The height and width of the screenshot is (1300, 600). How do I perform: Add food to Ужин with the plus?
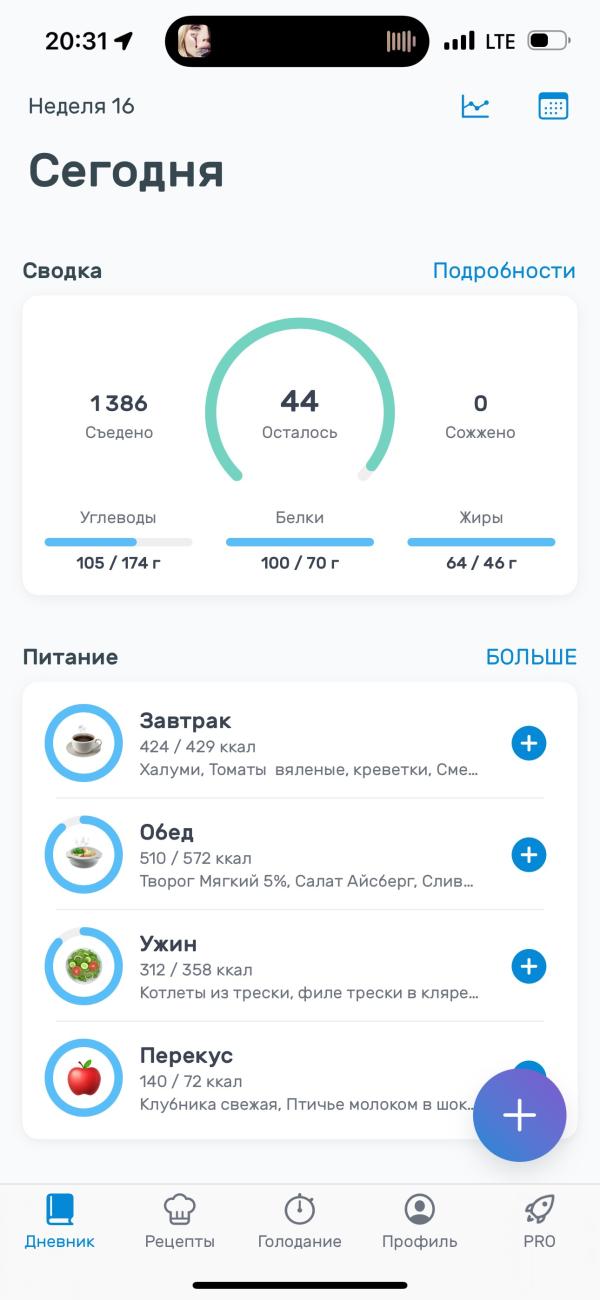pos(529,967)
